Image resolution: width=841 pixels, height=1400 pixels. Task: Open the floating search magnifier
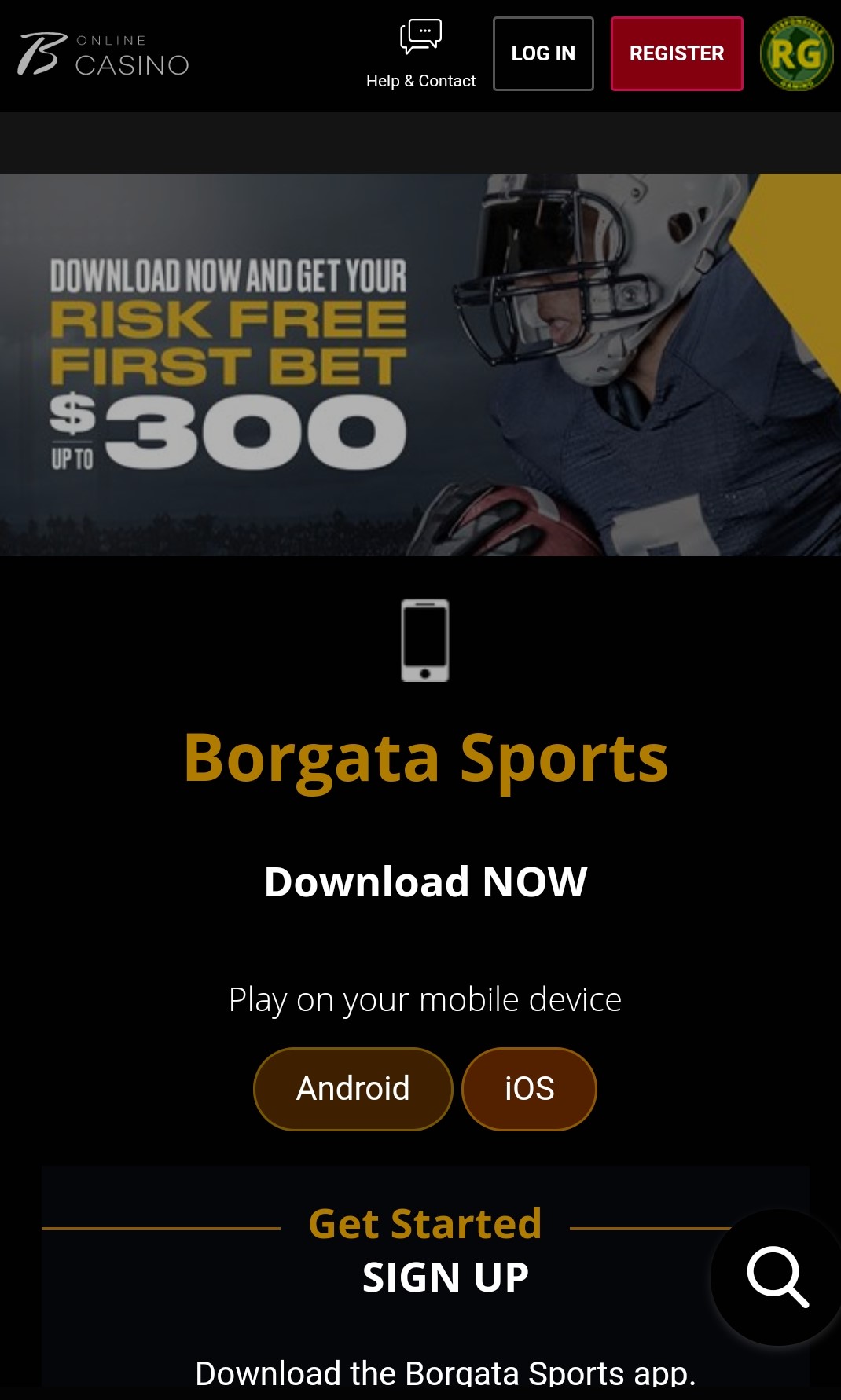pyautogui.click(x=778, y=1277)
